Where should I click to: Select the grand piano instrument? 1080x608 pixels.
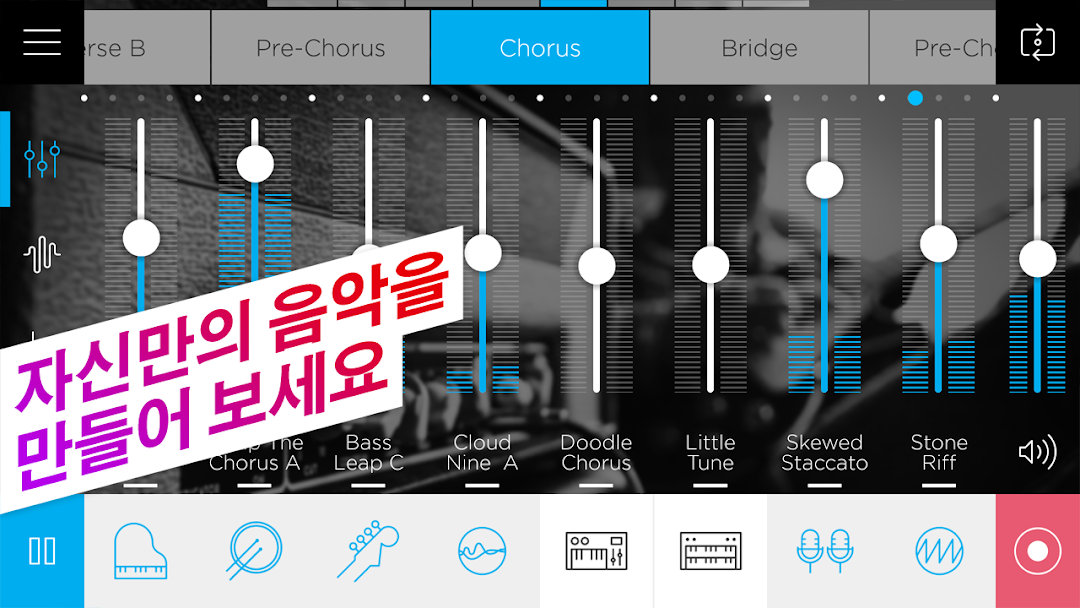pyautogui.click(x=141, y=551)
